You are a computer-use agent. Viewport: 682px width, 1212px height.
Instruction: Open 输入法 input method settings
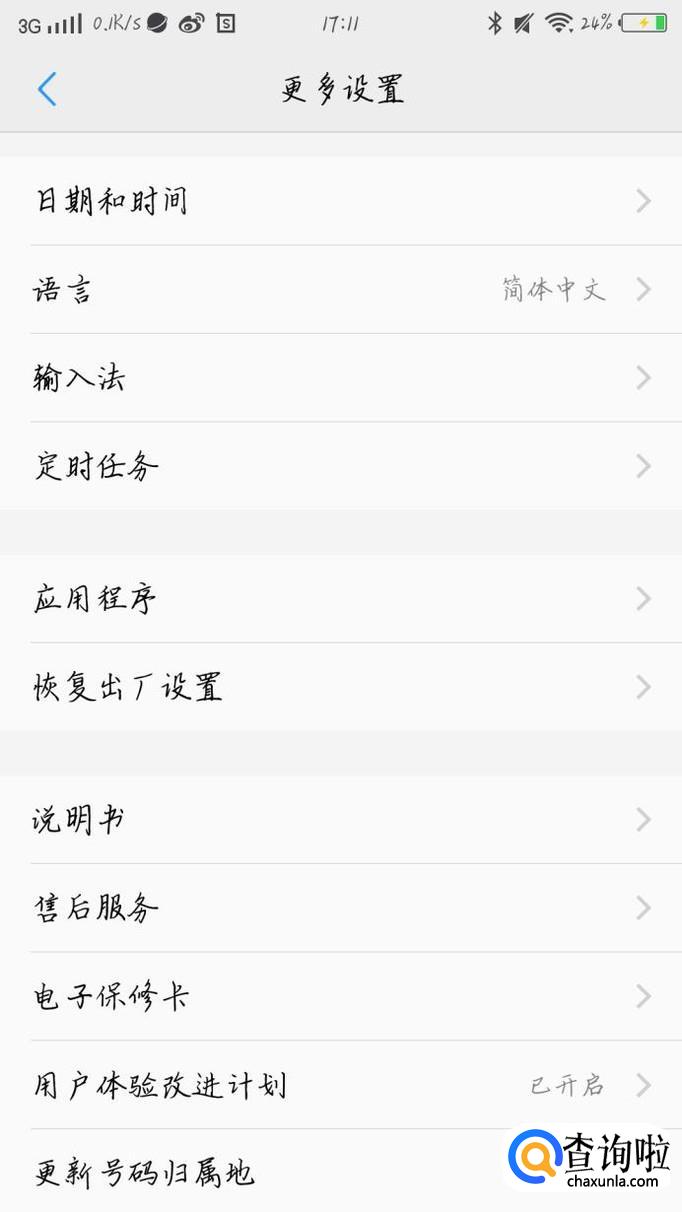click(340, 378)
